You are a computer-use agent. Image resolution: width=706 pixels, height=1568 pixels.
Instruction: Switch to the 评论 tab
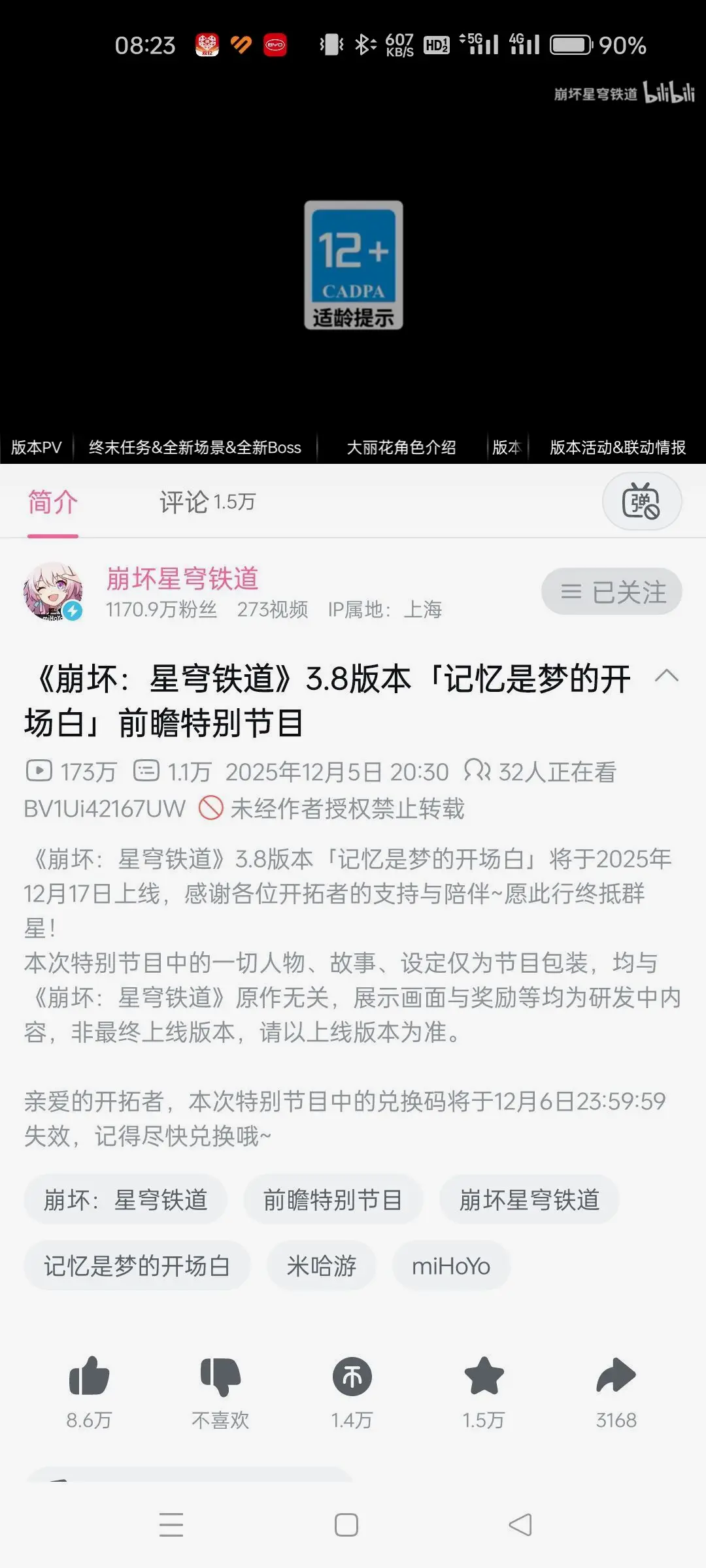tap(207, 502)
